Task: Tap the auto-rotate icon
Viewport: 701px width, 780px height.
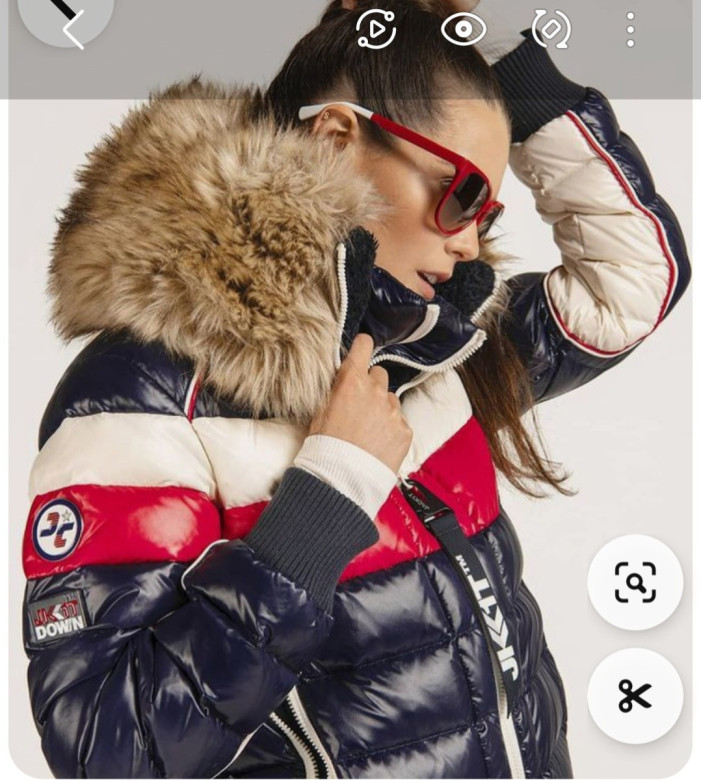Action: click(x=551, y=29)
